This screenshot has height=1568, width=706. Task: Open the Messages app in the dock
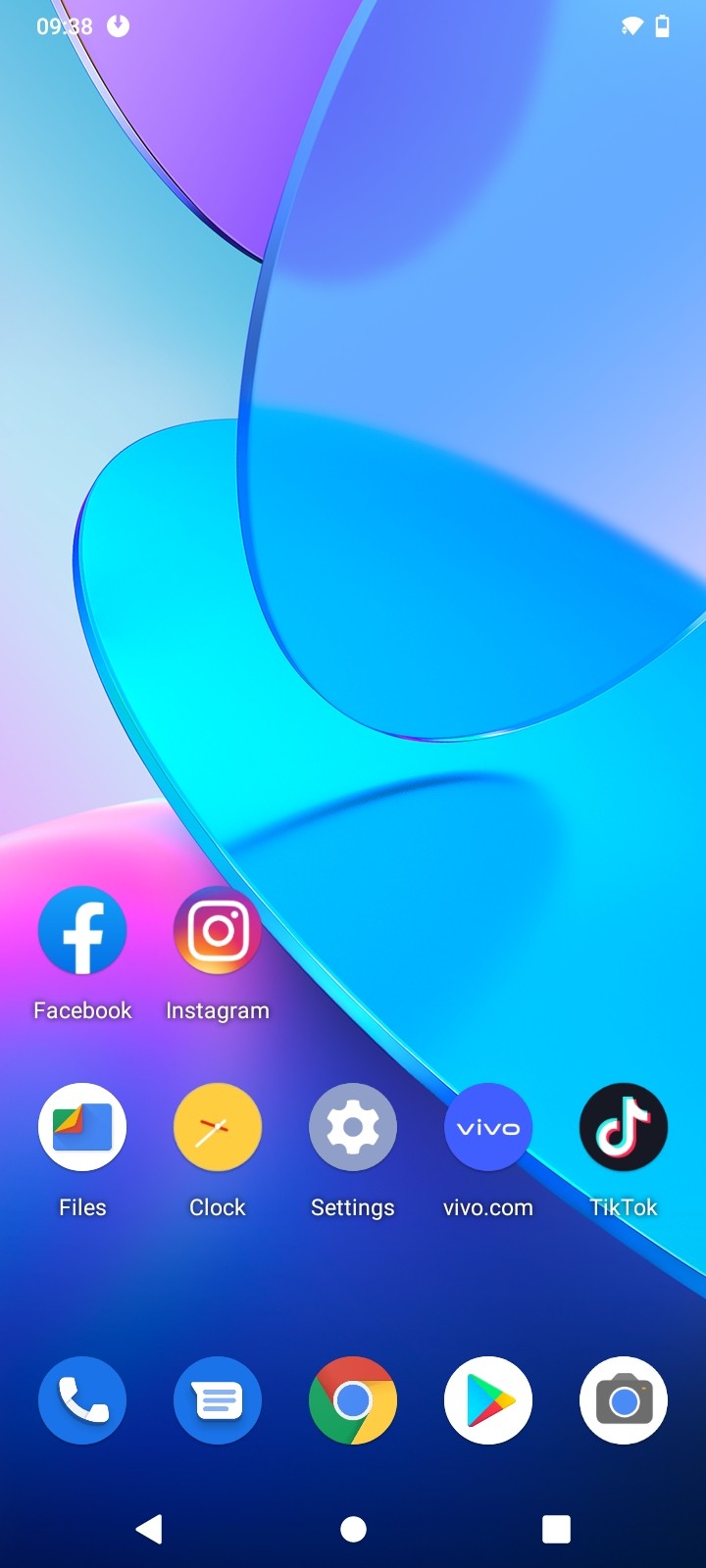(218, 1400)
